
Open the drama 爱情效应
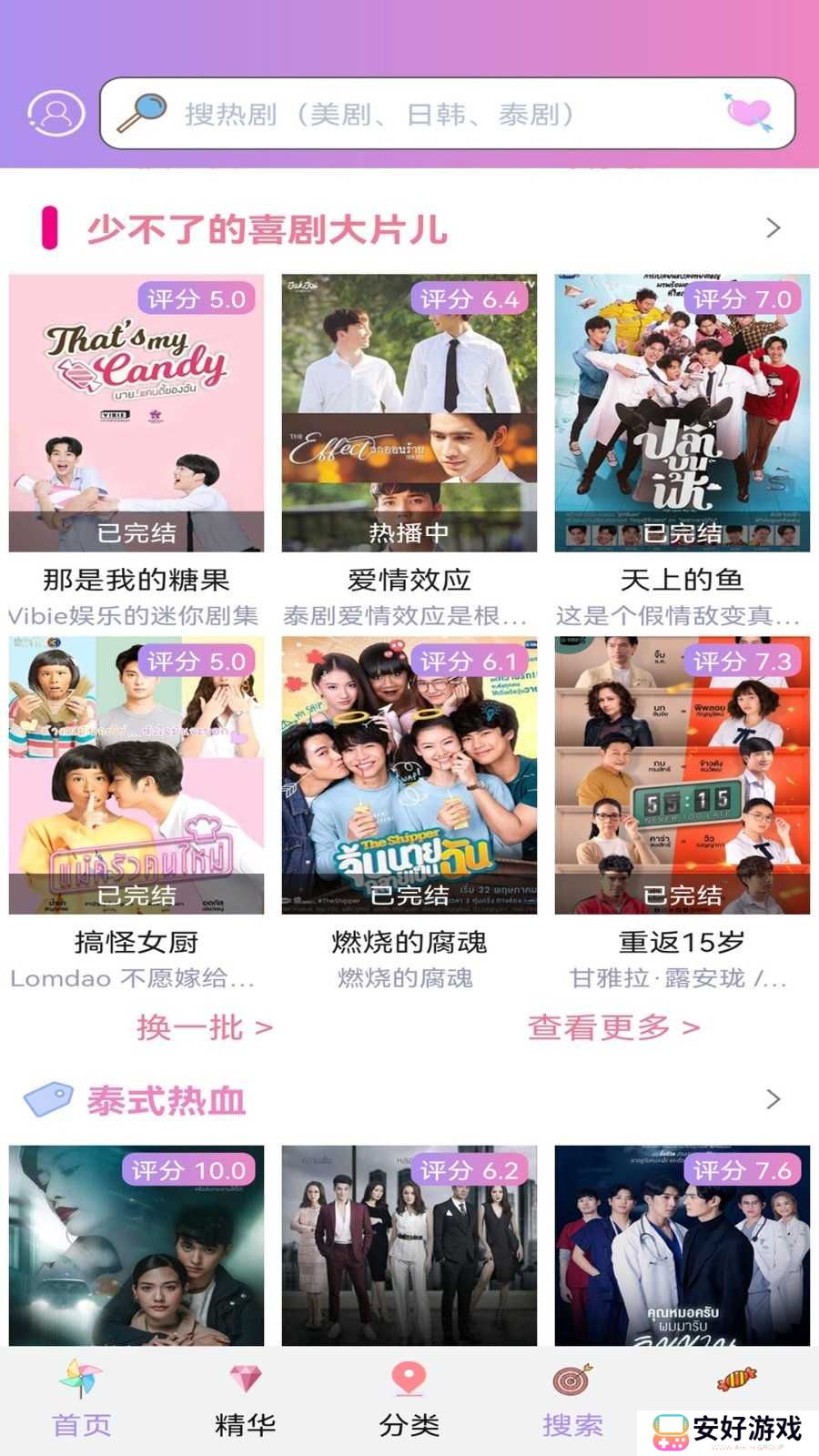point(409,413)
